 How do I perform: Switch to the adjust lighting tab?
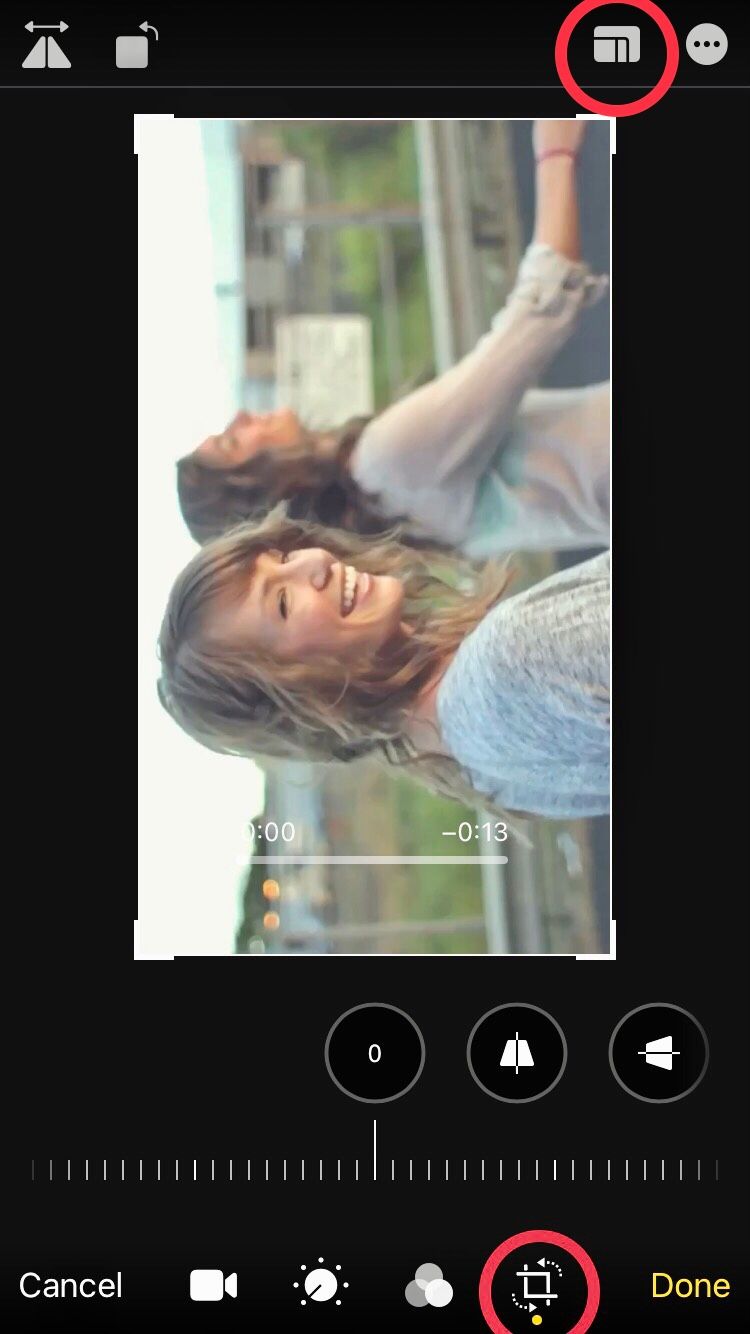(321, 1285)
